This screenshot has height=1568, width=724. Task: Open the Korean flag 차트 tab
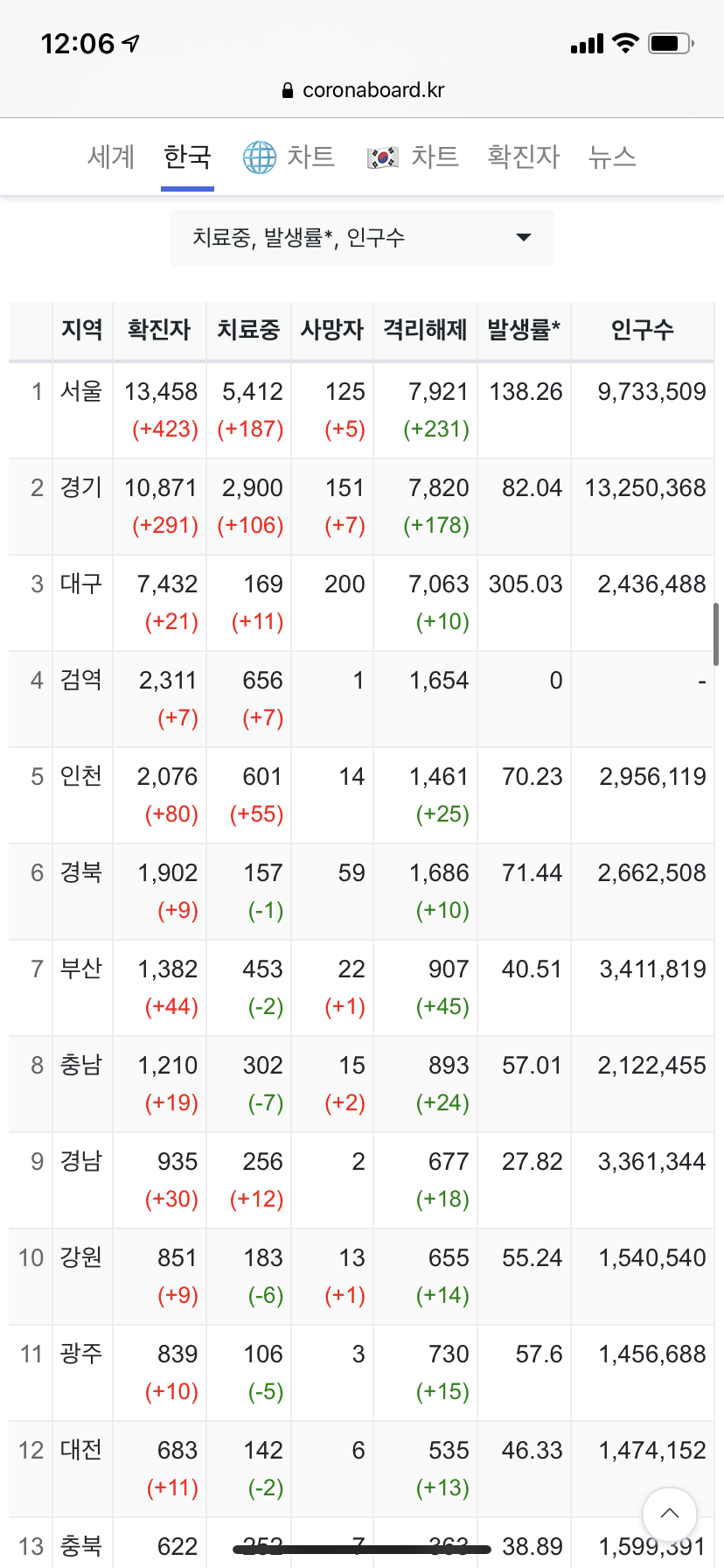point(413,157)
